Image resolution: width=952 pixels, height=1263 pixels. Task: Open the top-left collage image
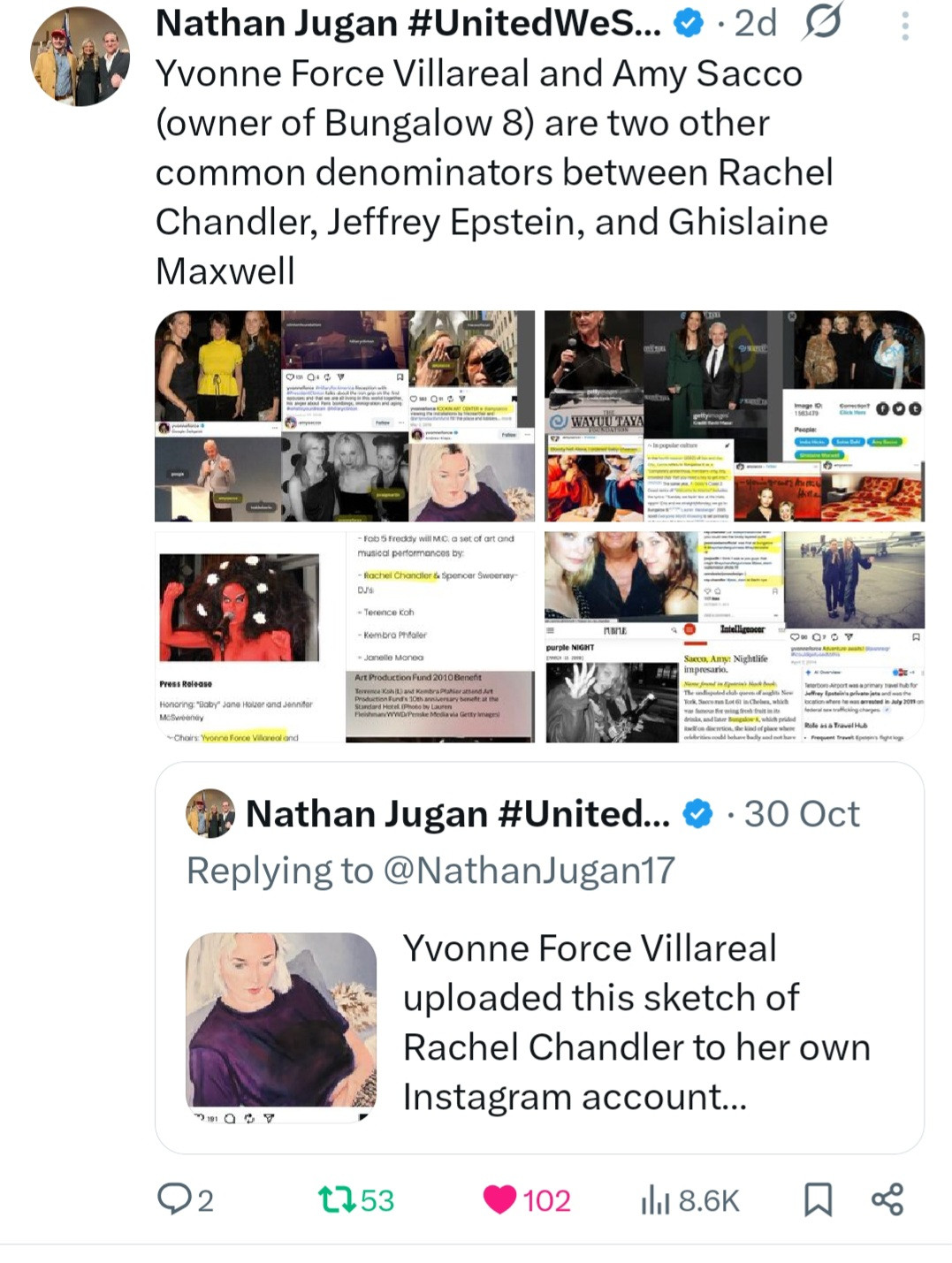coord(345,415)
